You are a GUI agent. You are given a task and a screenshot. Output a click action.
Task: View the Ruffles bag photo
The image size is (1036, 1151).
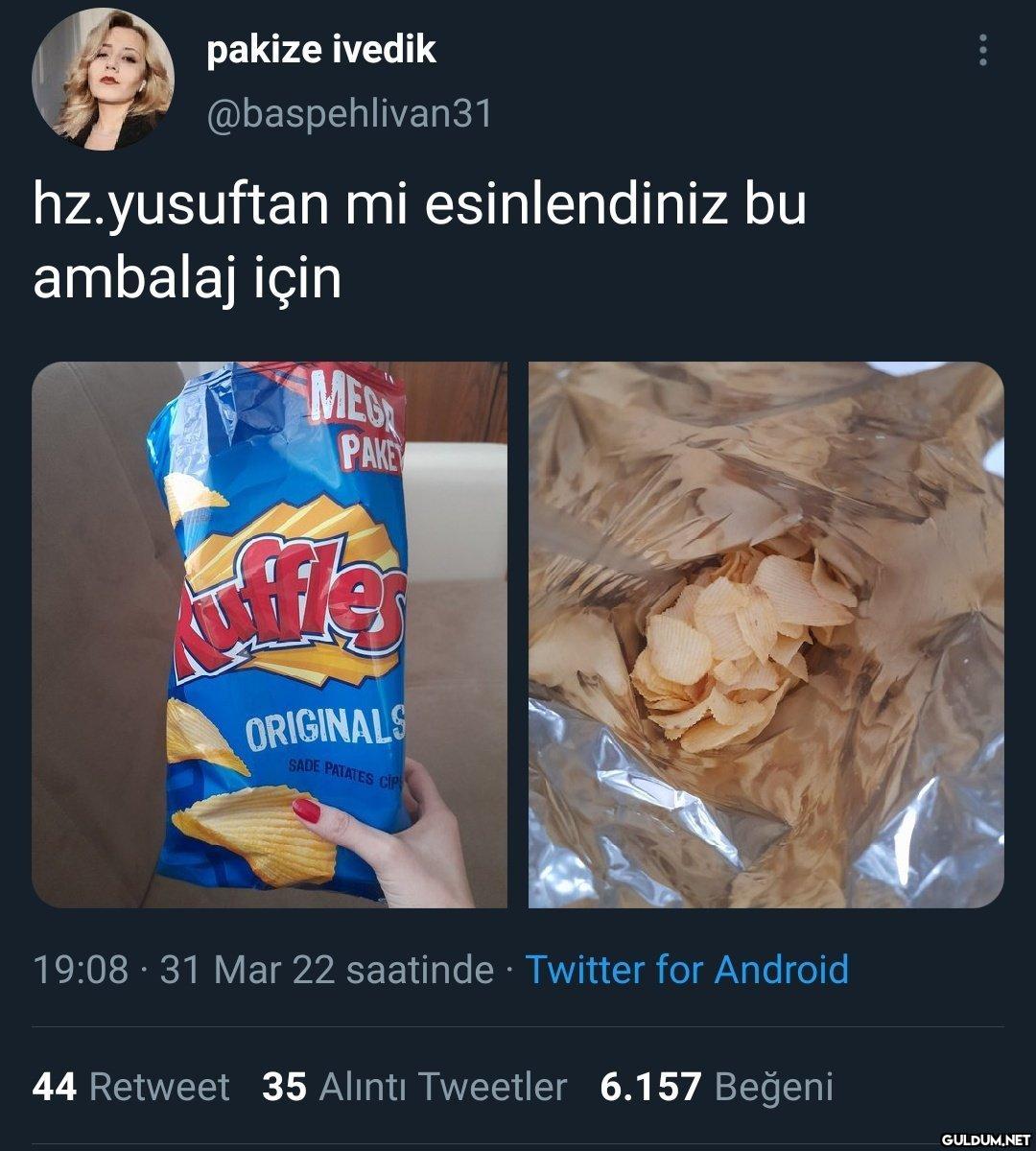(x=270, y=634)
